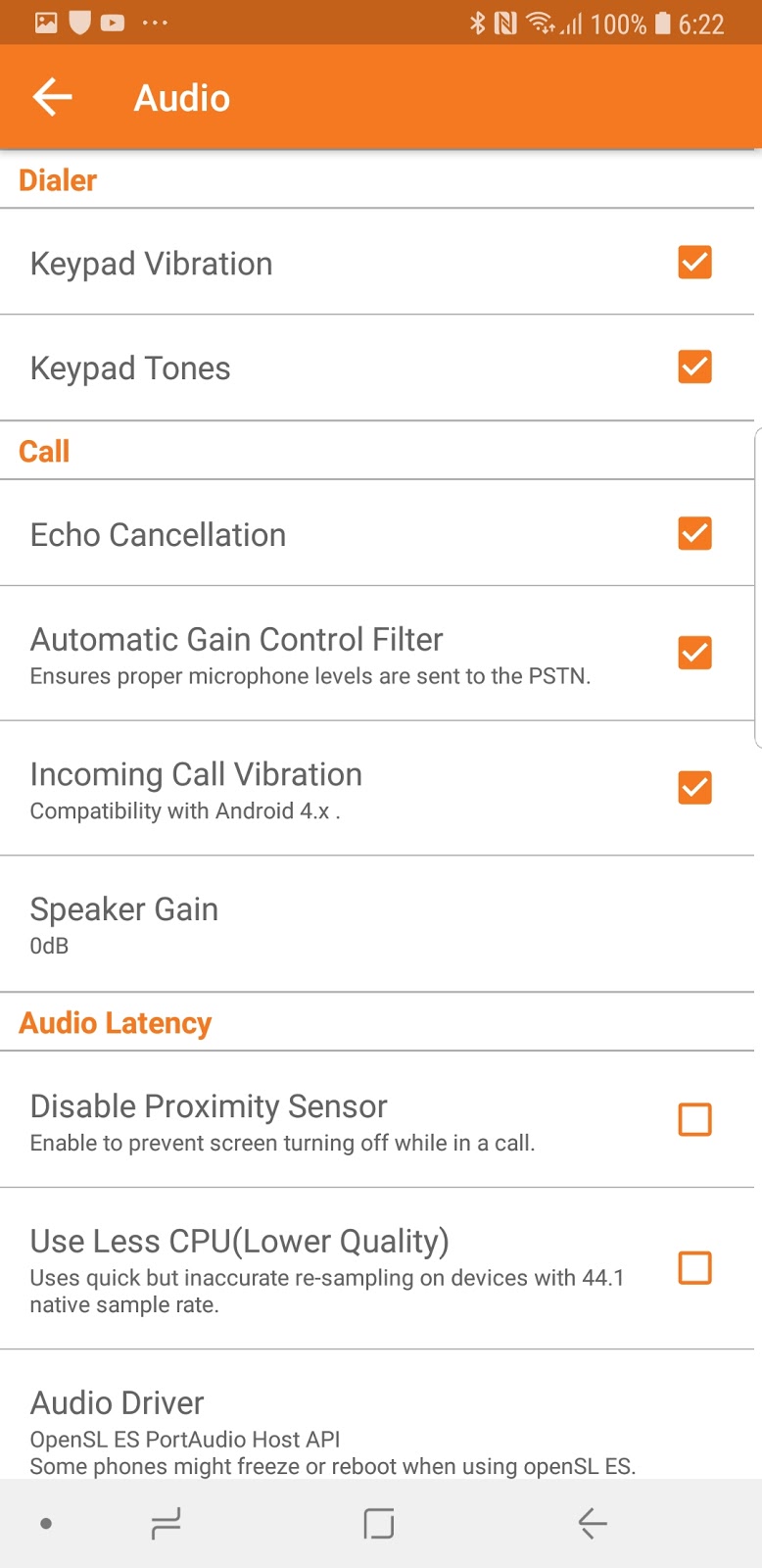The width and height of the screenshot is (762, 1568).
Task: Tap the system home button
Action: point(379,1524)
